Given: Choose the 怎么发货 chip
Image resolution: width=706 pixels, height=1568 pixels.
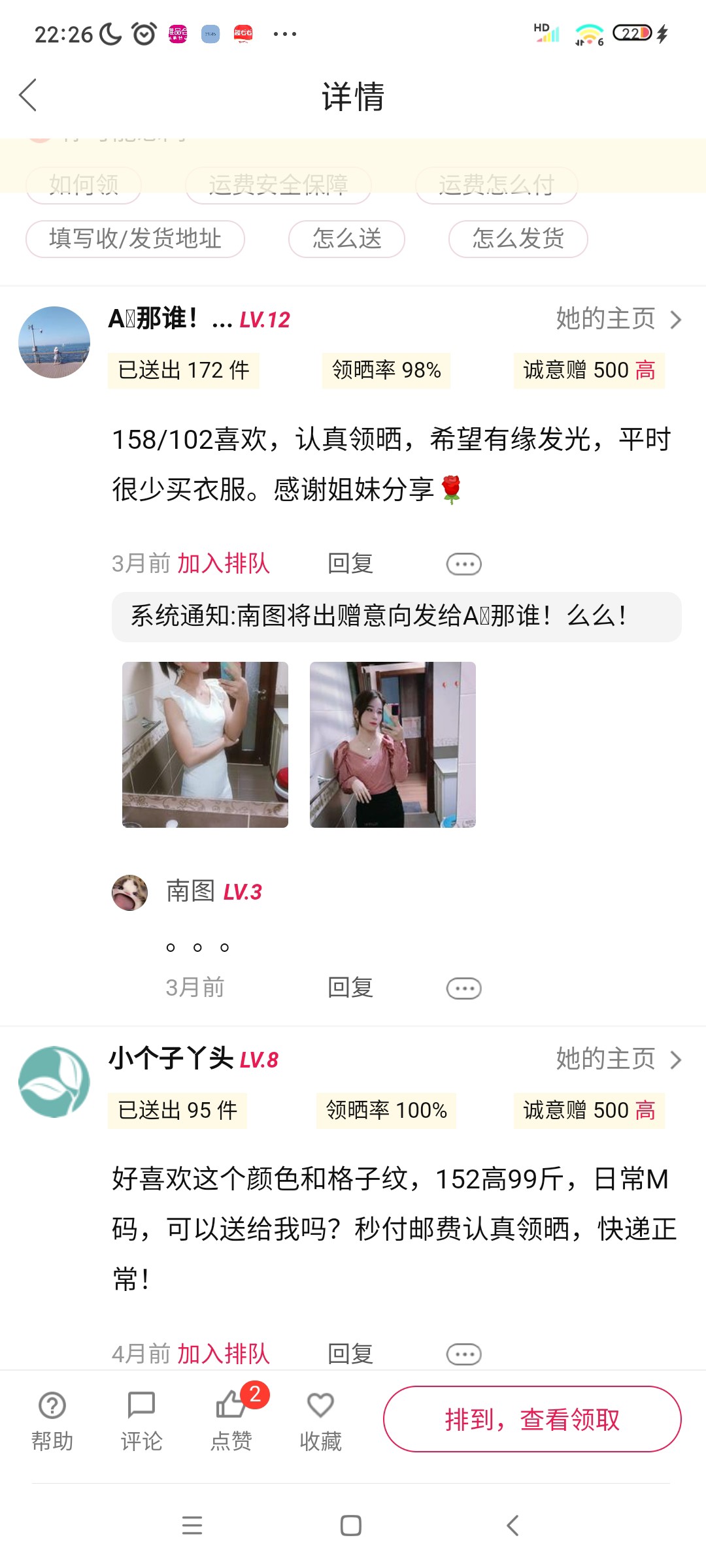Looking at the screenshot, I should 518,239.
